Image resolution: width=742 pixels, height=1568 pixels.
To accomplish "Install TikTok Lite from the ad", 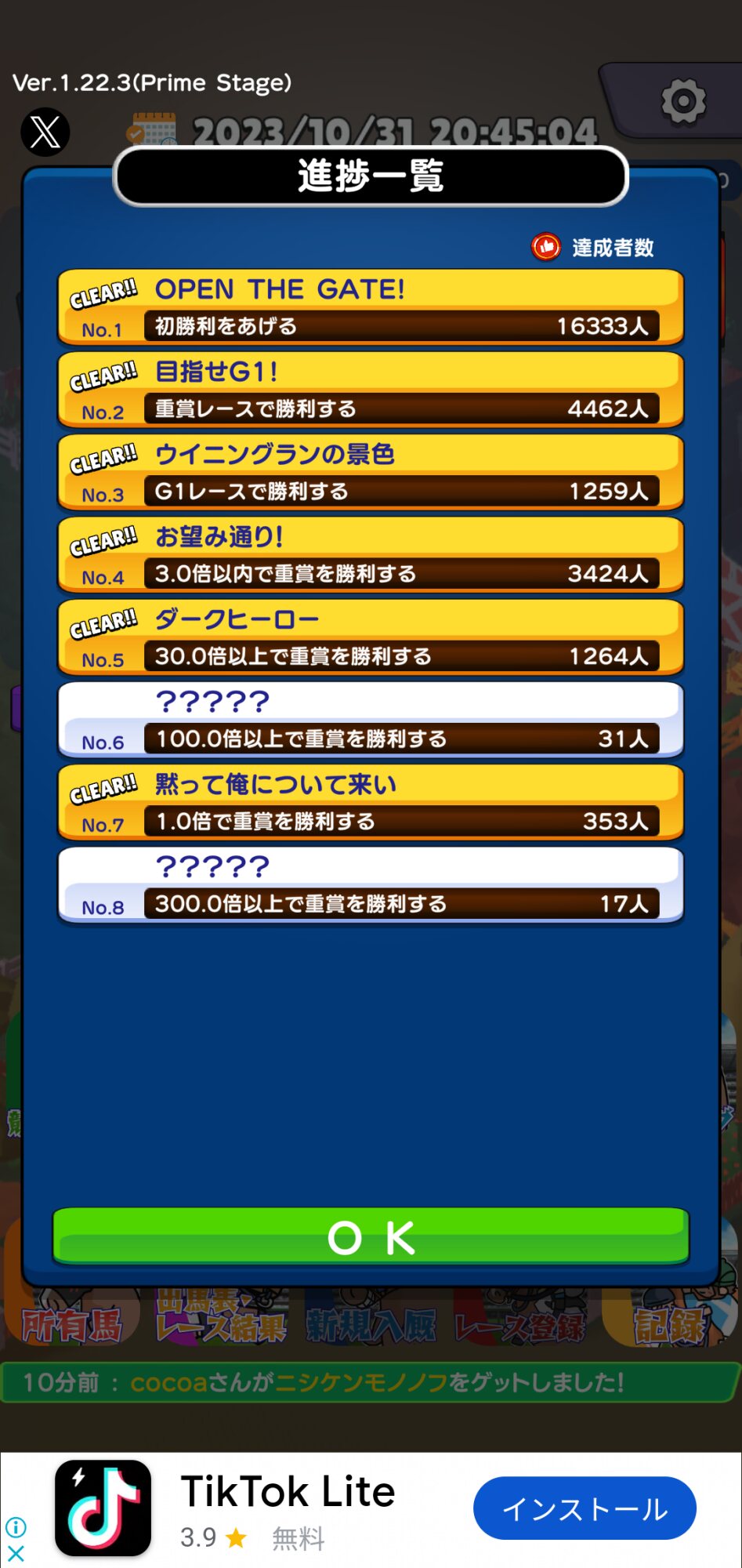I will point(585,1508).
